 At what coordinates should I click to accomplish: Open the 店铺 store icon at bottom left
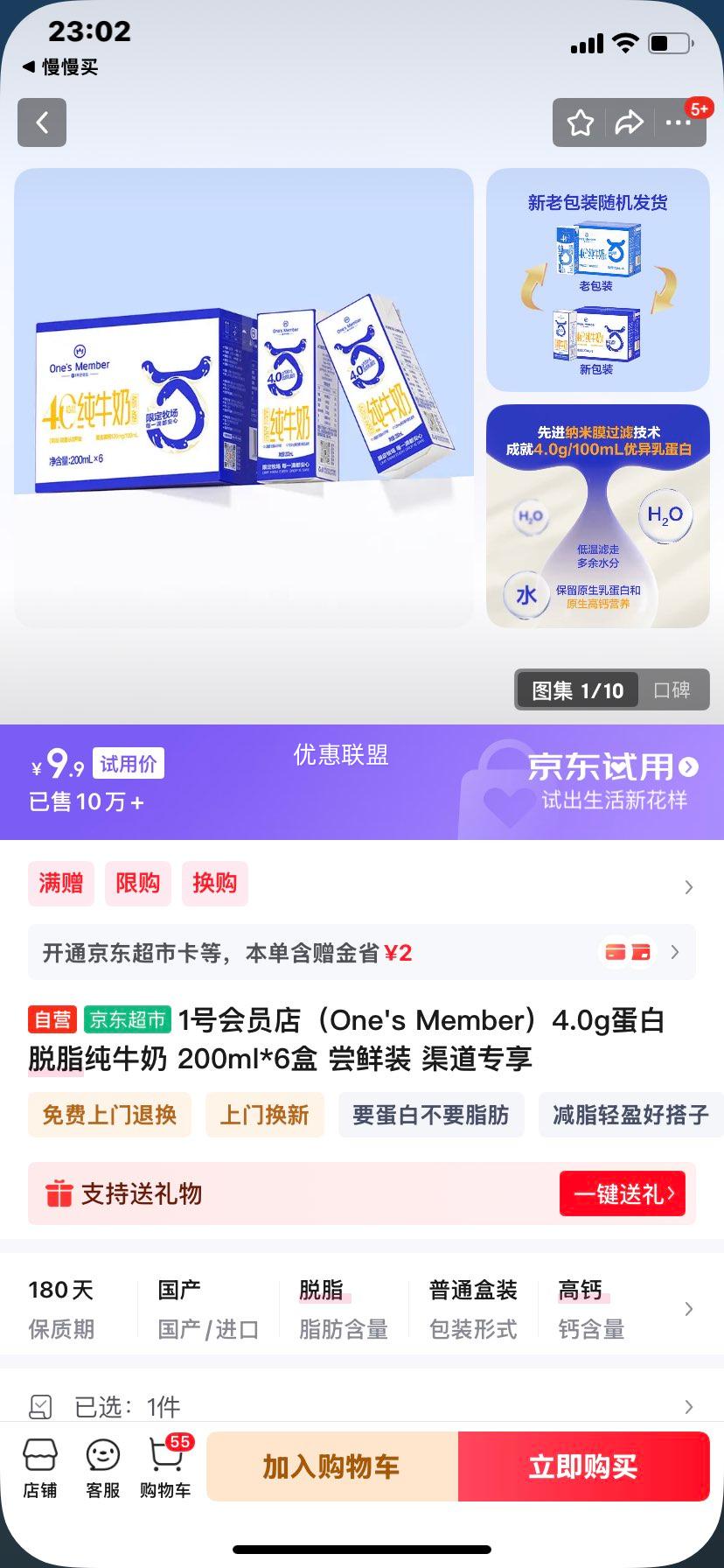tap(38, 1466)
